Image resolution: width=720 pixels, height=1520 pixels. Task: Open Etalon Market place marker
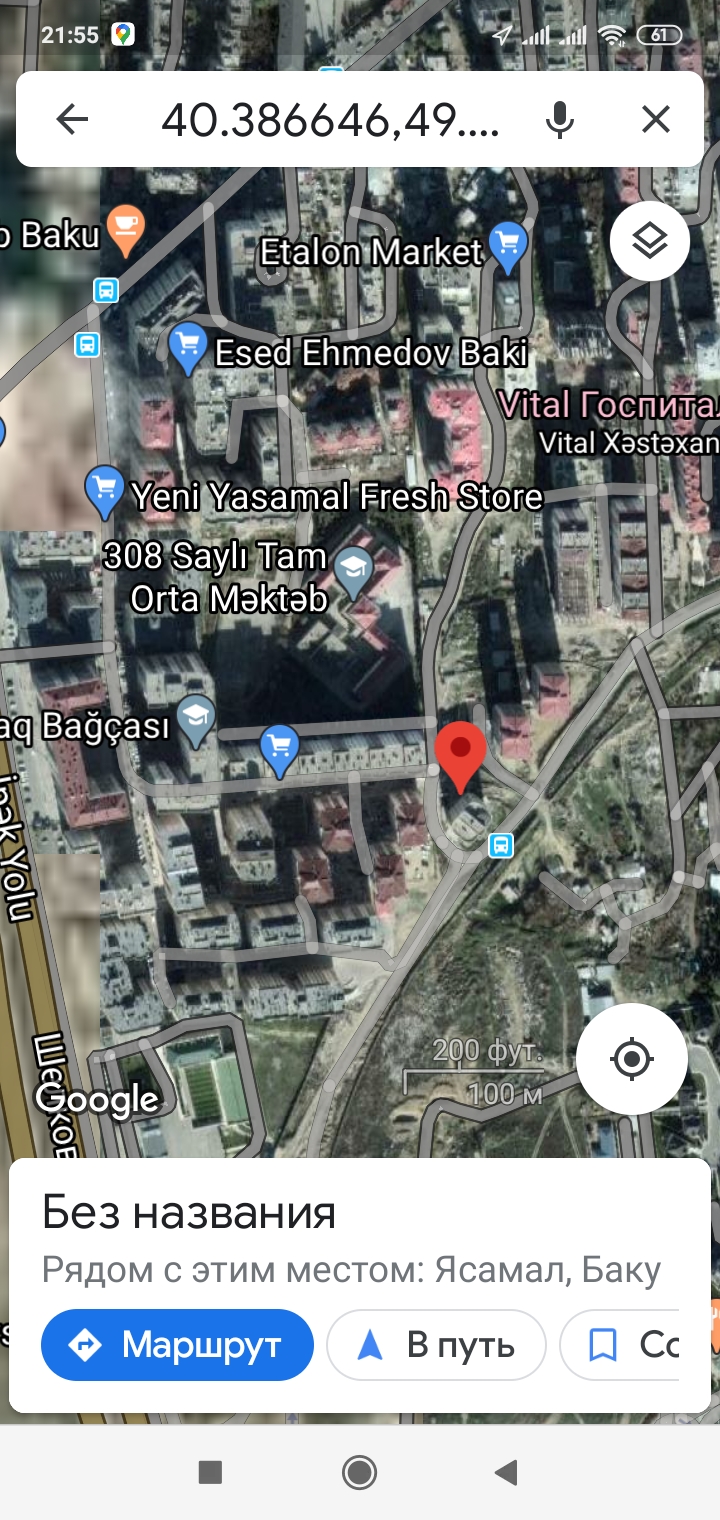point(508,246)
